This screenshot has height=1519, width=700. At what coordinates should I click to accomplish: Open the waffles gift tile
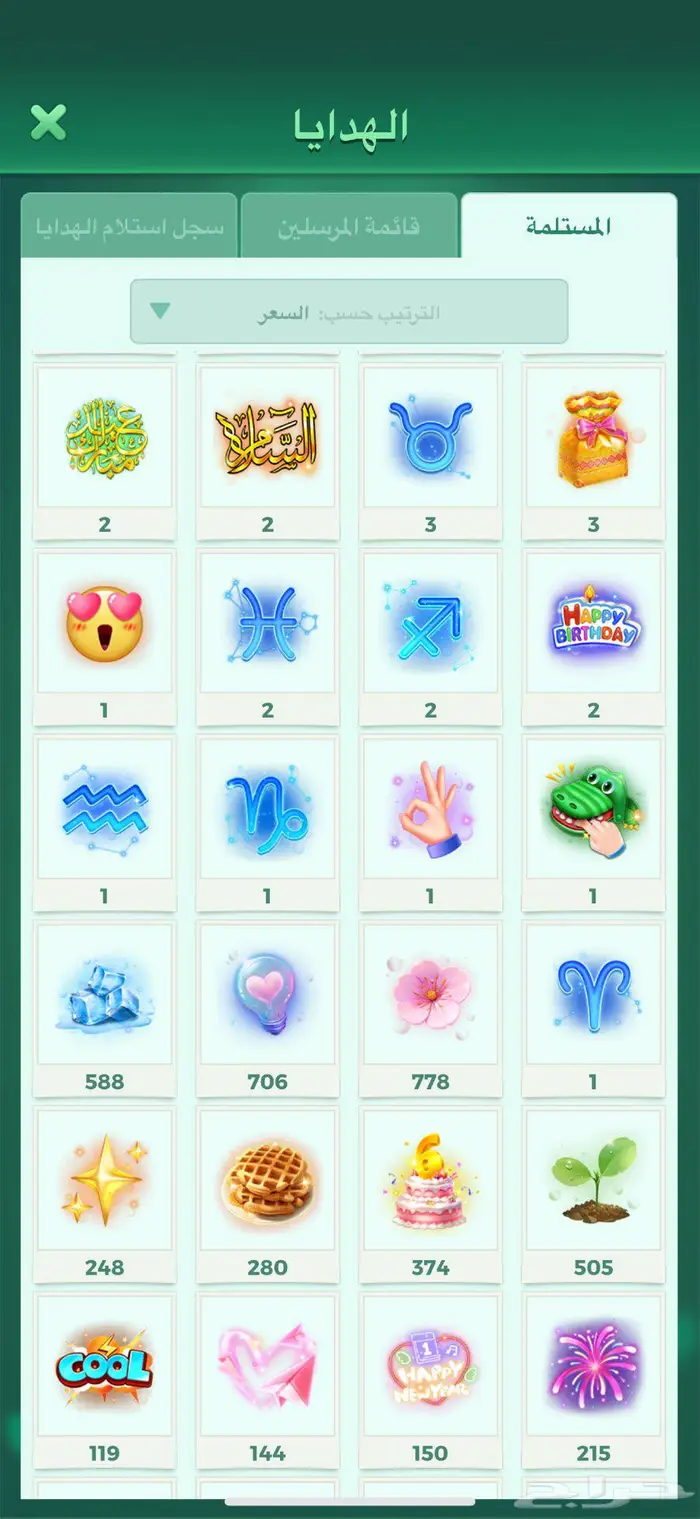[267, 1180]
